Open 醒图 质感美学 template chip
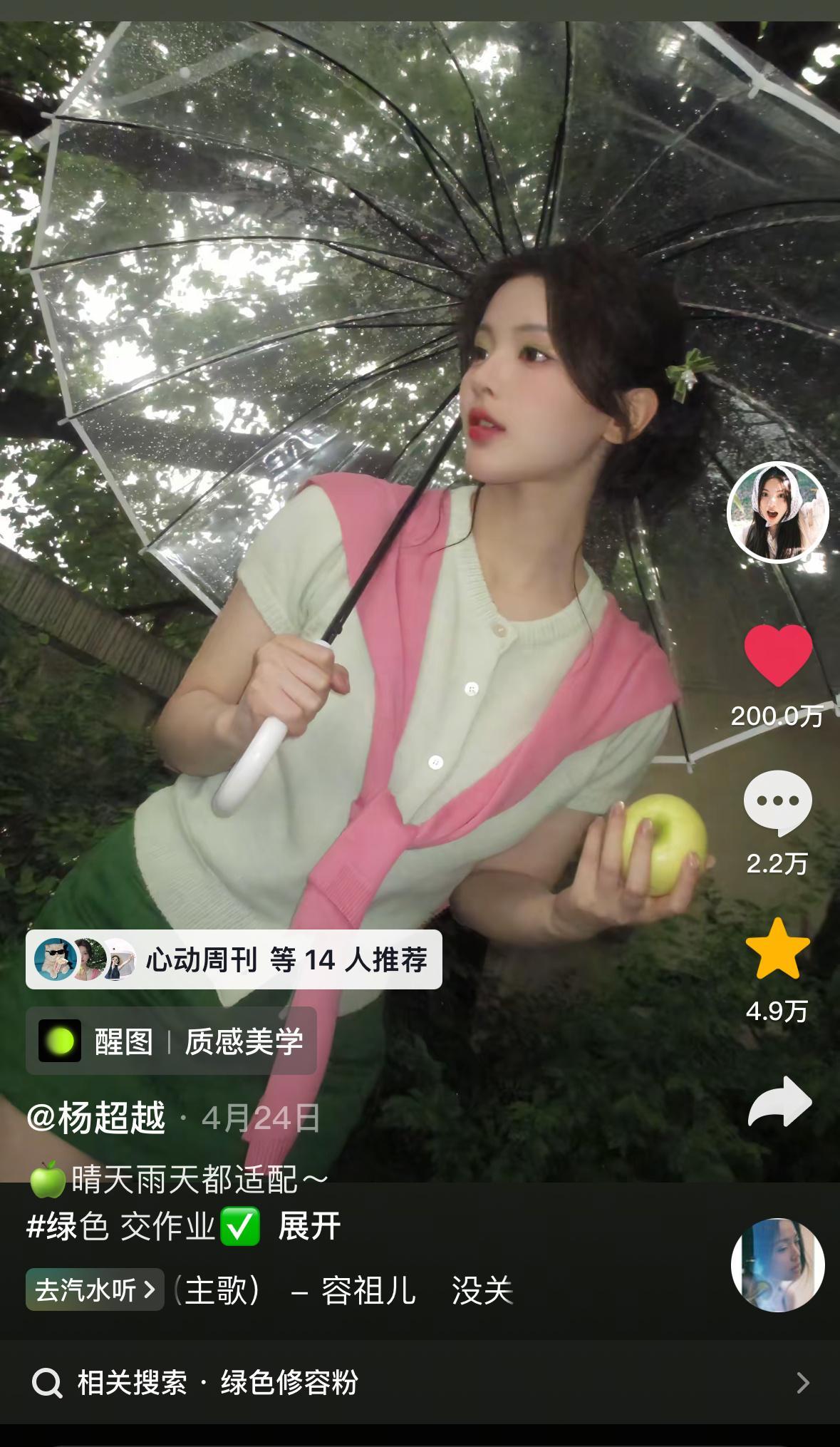840x1447 pixels. point(171,1041)
